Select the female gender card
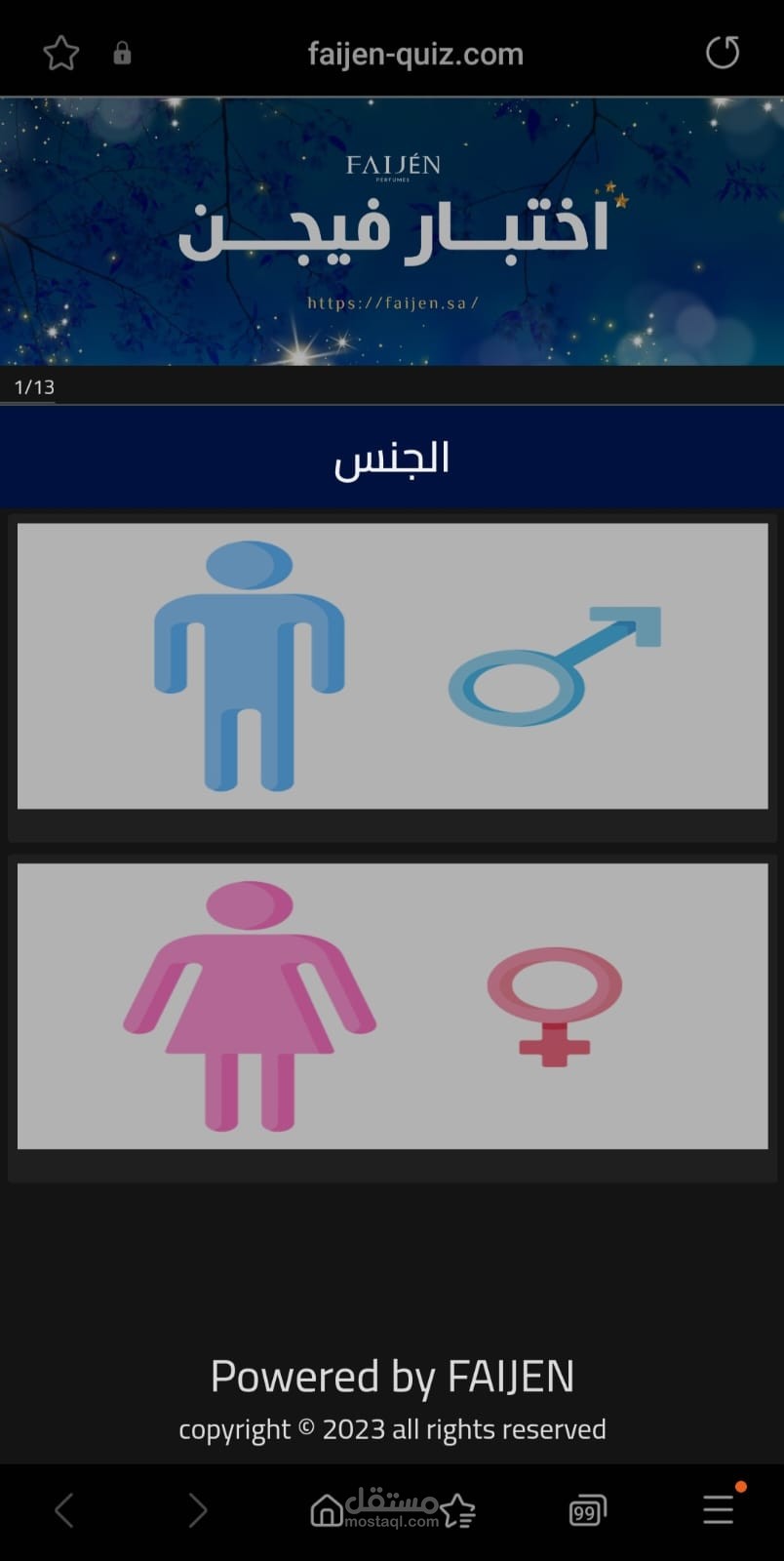The height and width of the screenshot is (1561, 784). pyautogui.click(x=392, y=1006)
